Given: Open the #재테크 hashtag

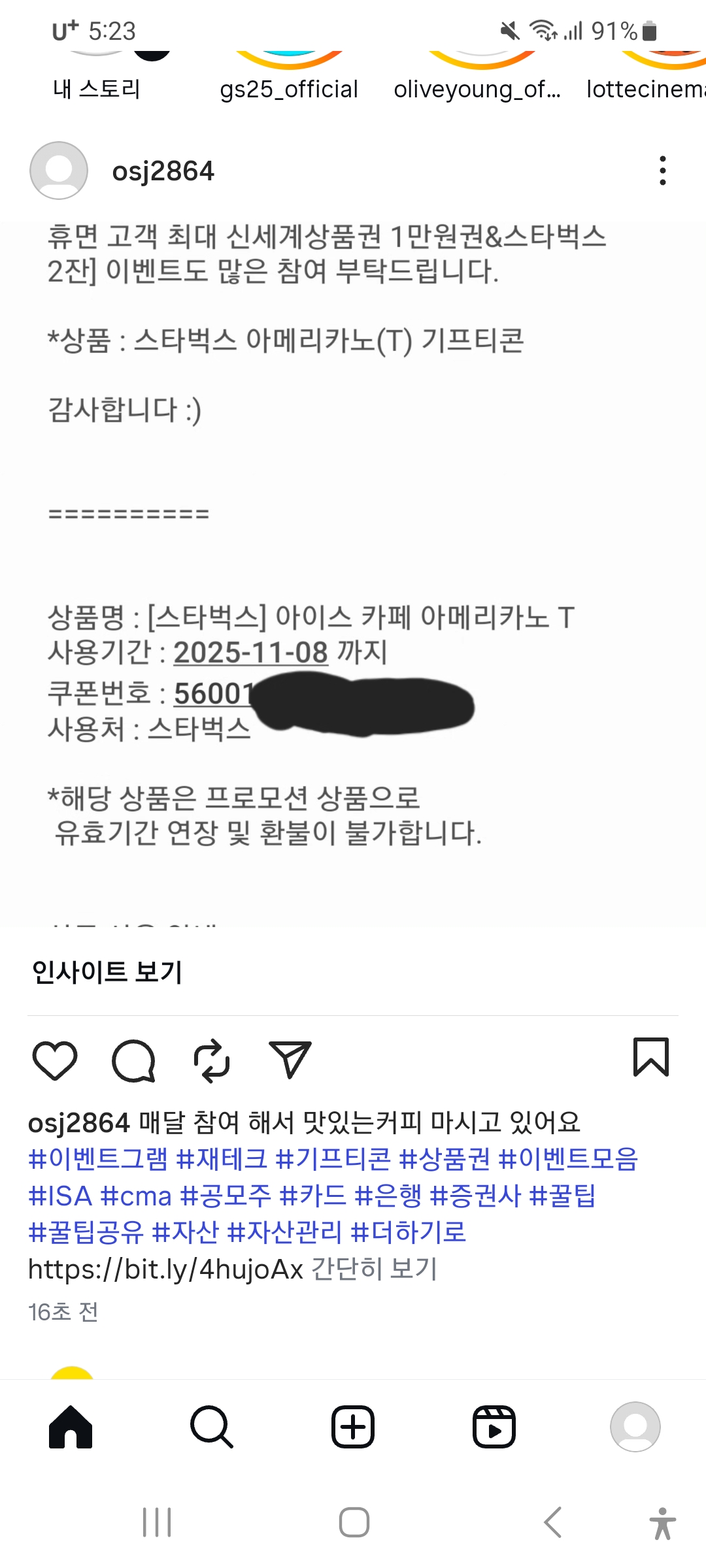Looking at the screenshot, I should pyautogui.click(x=222, y=1159).
